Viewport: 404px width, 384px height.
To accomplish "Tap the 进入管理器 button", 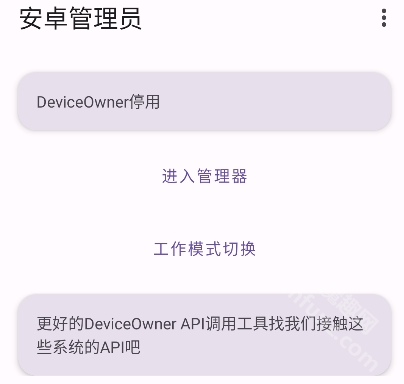I will coord(204,176).
